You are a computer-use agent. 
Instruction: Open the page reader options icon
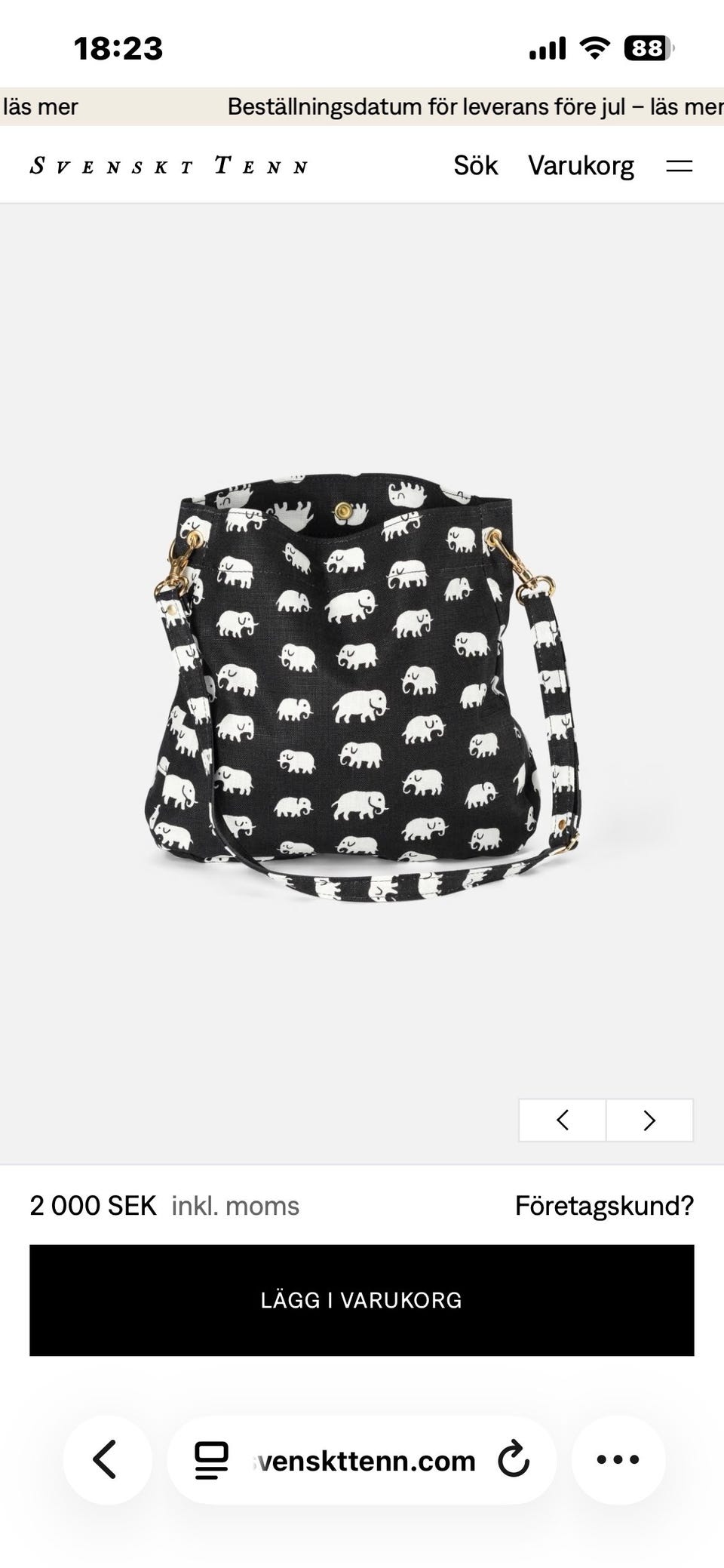pyautogui.click(x=211, y=1461)
